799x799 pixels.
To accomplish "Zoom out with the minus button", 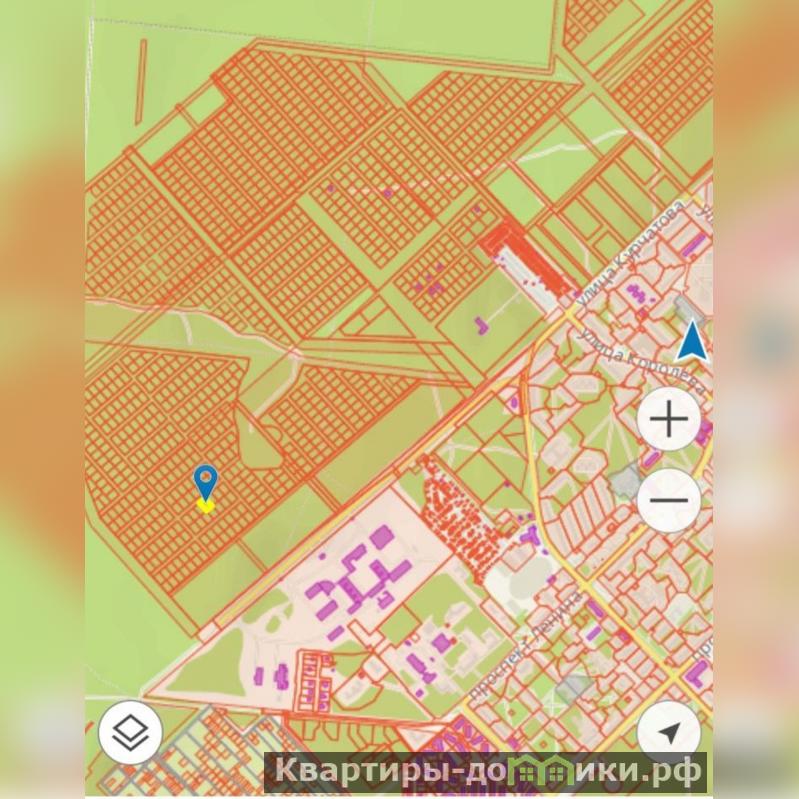I will tap(669, 499).
